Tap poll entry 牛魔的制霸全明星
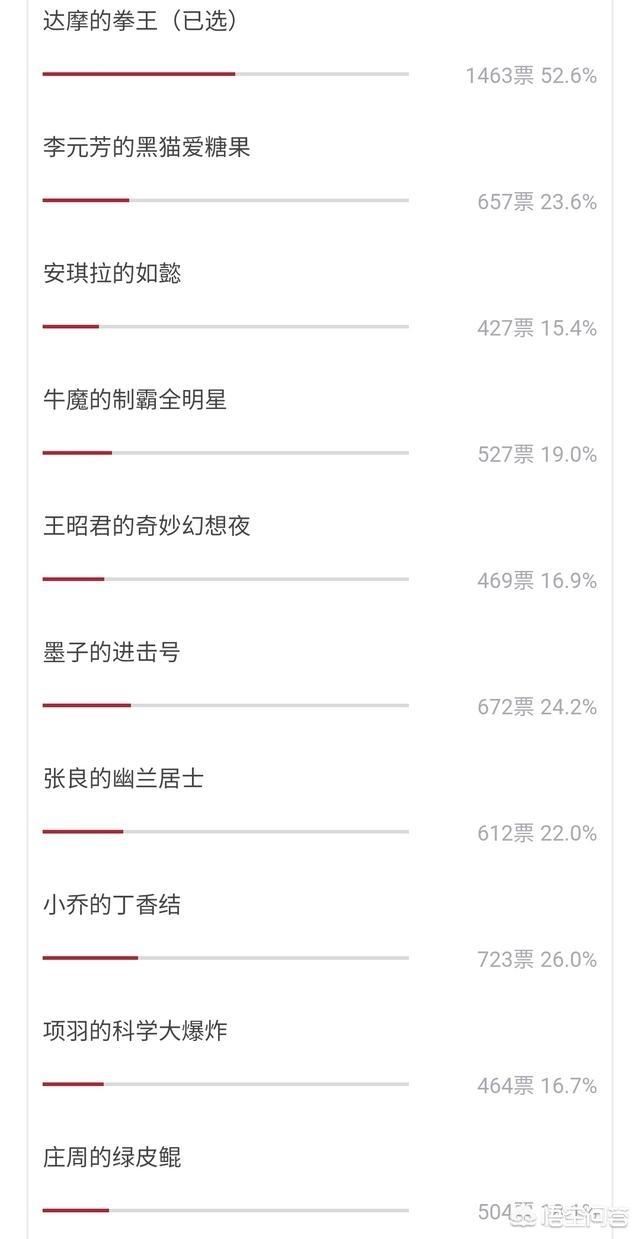This screenshot has width=640, height=1239. pos(135,400)
